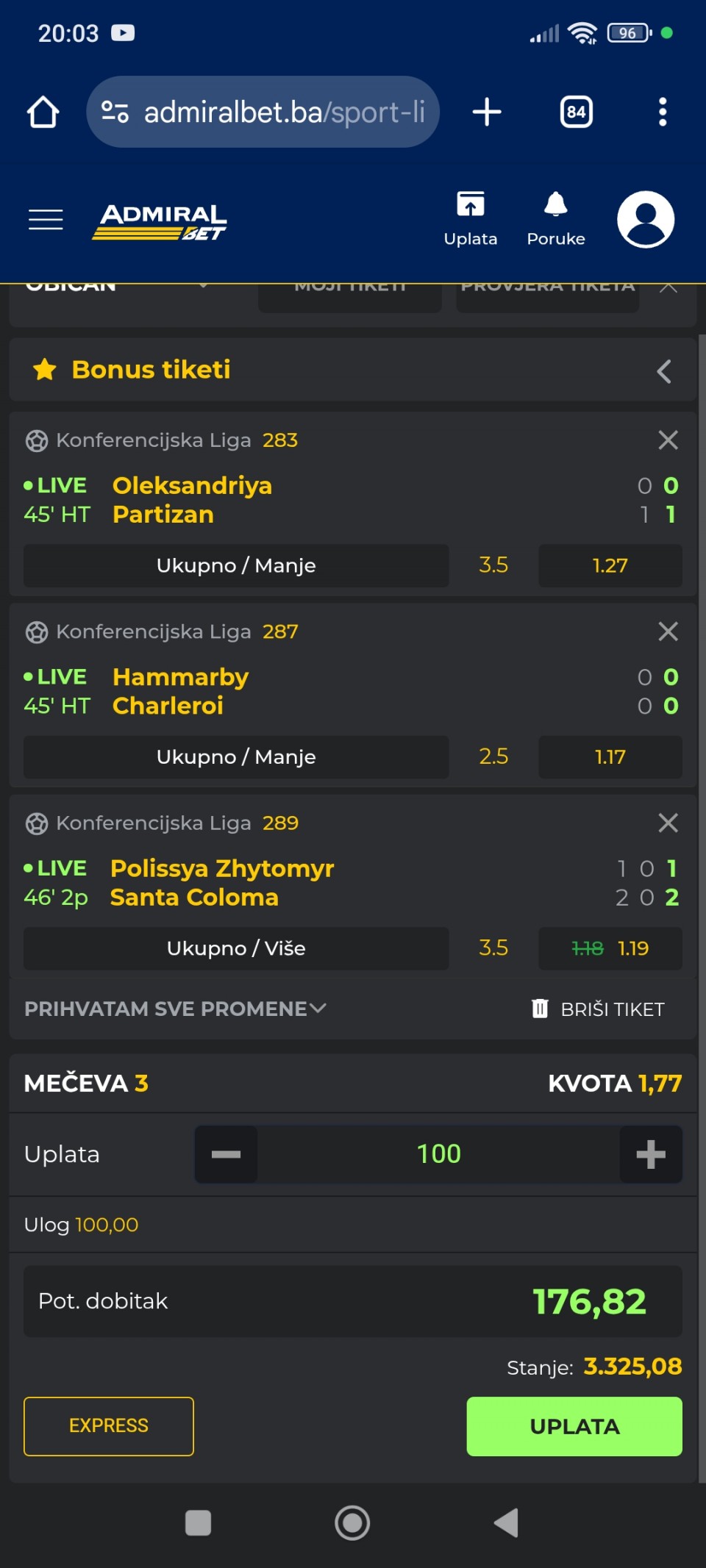Go back using the system back button
This screenshot has width=706, height=1568.
(x=506, y=1522)
